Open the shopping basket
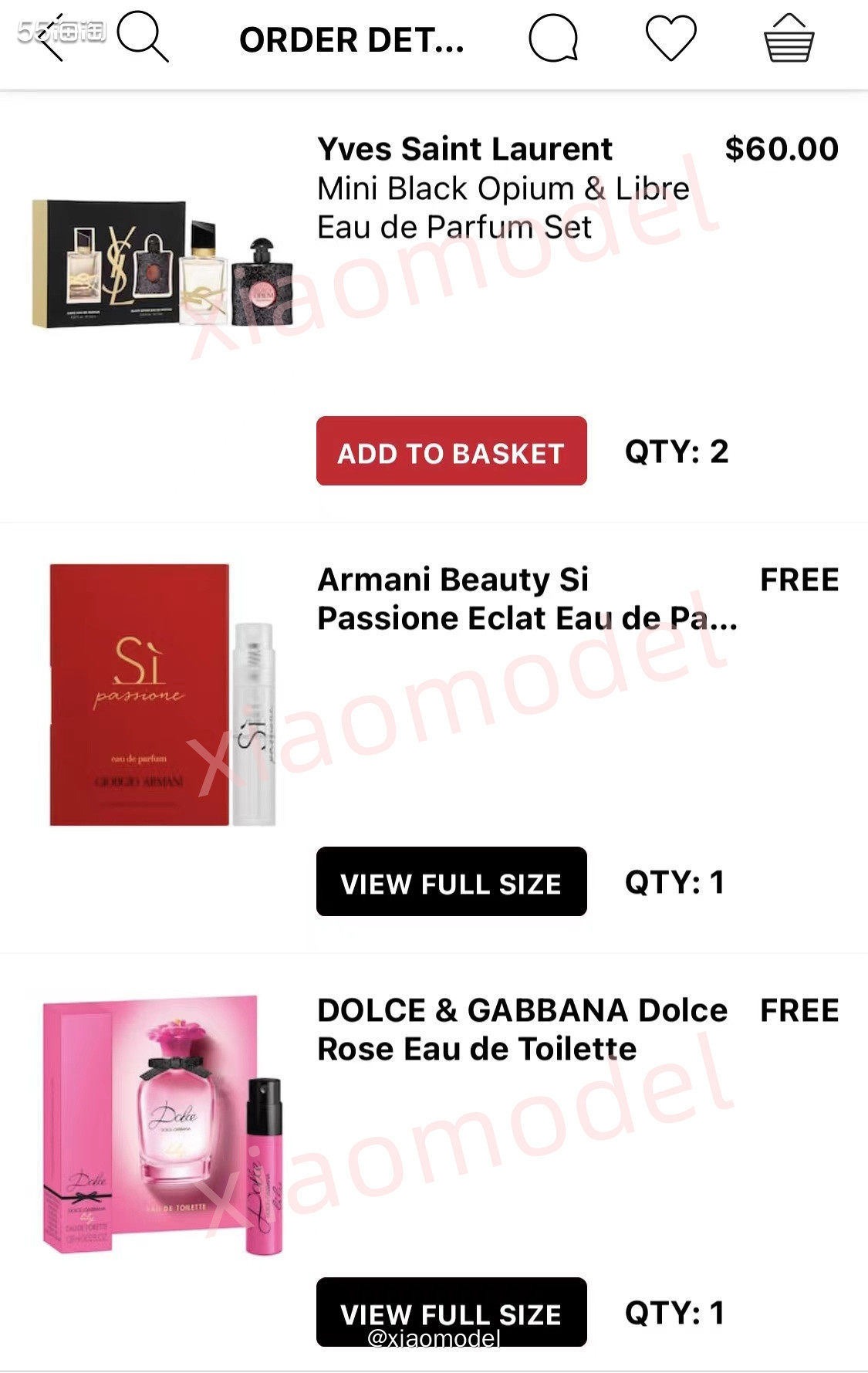868x1373 pixels. click(x=788, y=39)
